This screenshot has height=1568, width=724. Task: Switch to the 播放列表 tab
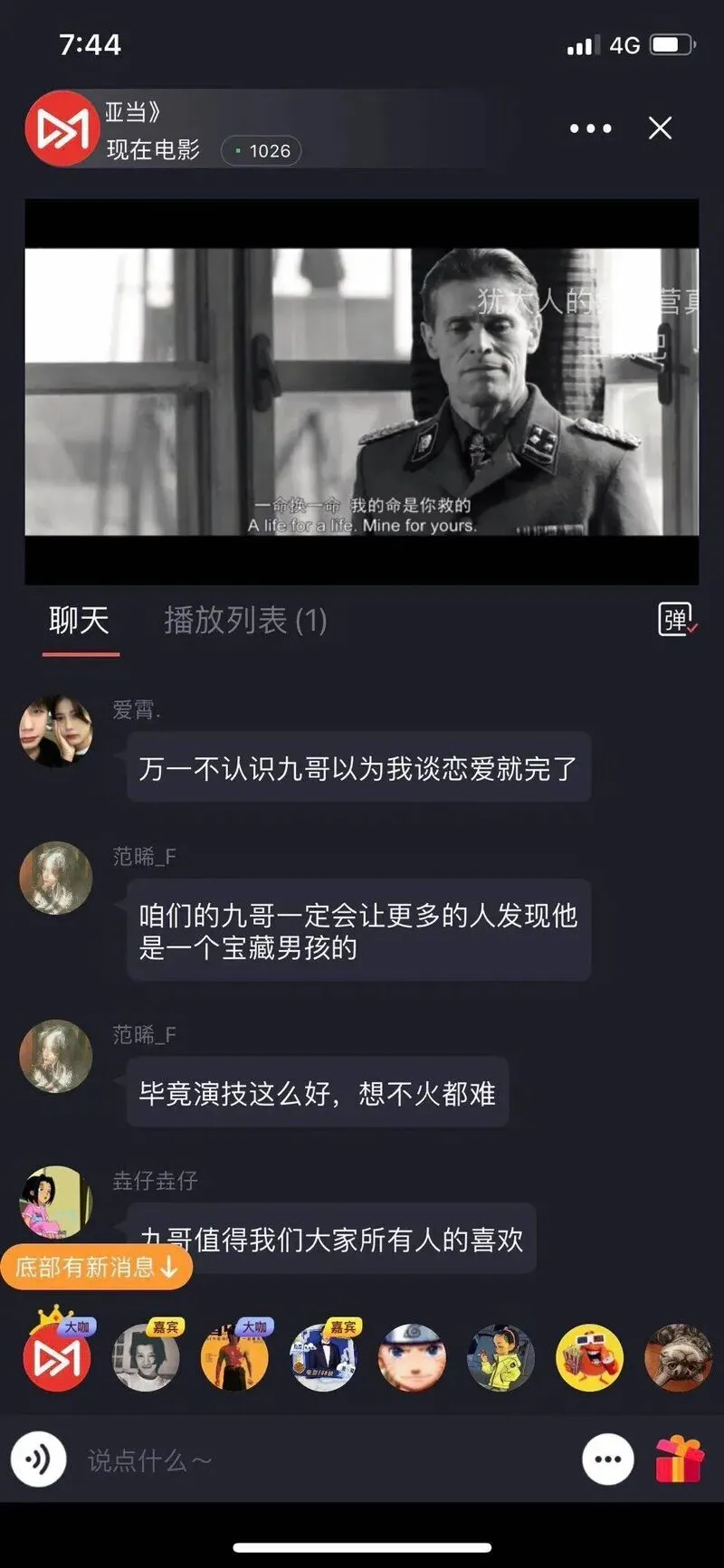(x=244, y=621)
